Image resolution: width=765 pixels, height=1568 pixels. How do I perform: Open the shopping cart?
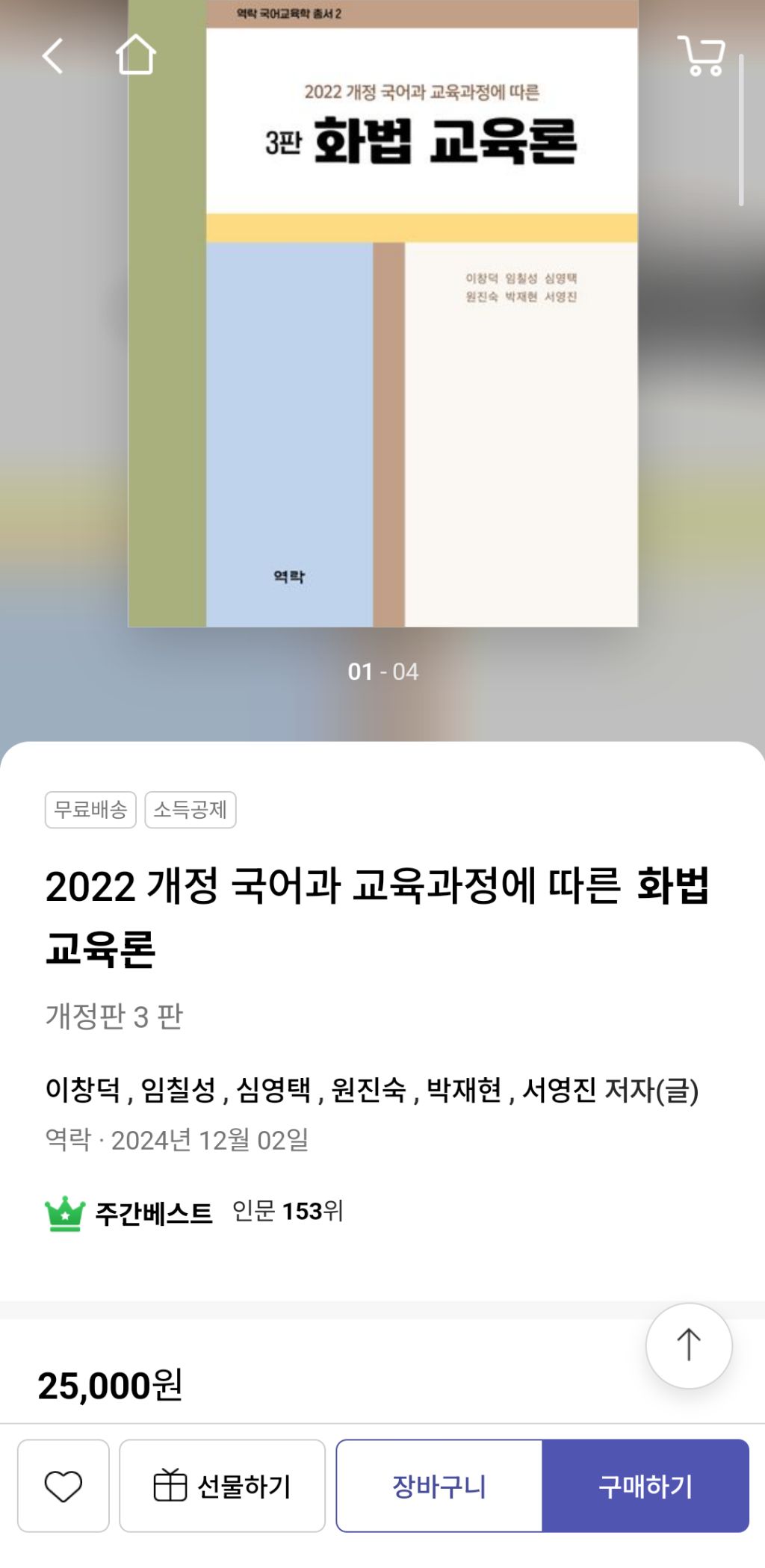(x=701, y=56)
